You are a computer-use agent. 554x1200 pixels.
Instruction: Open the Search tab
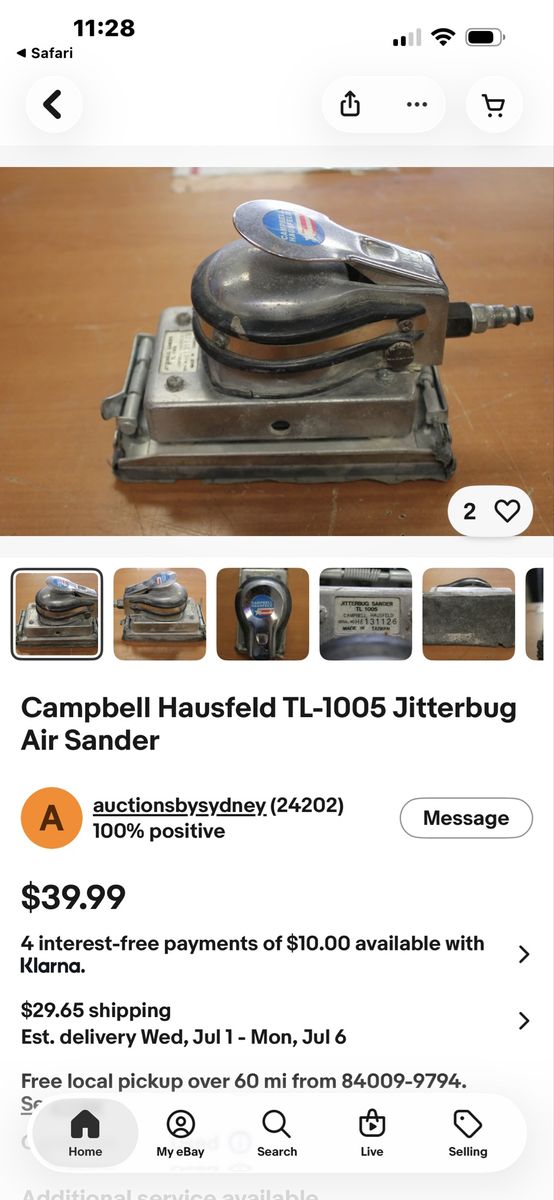tap(277, 1134)
